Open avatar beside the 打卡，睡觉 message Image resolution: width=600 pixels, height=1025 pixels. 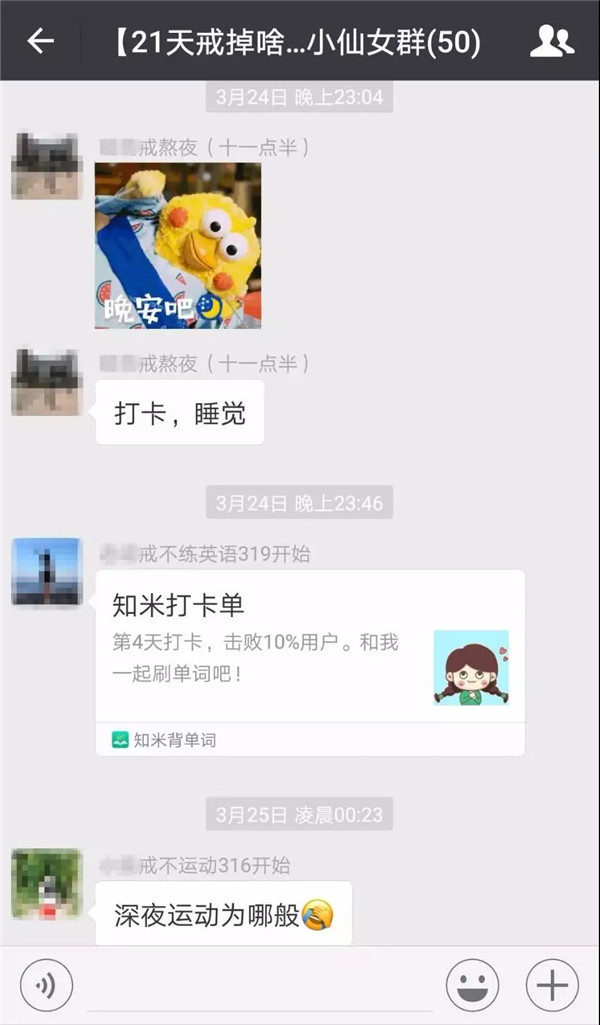46,382
